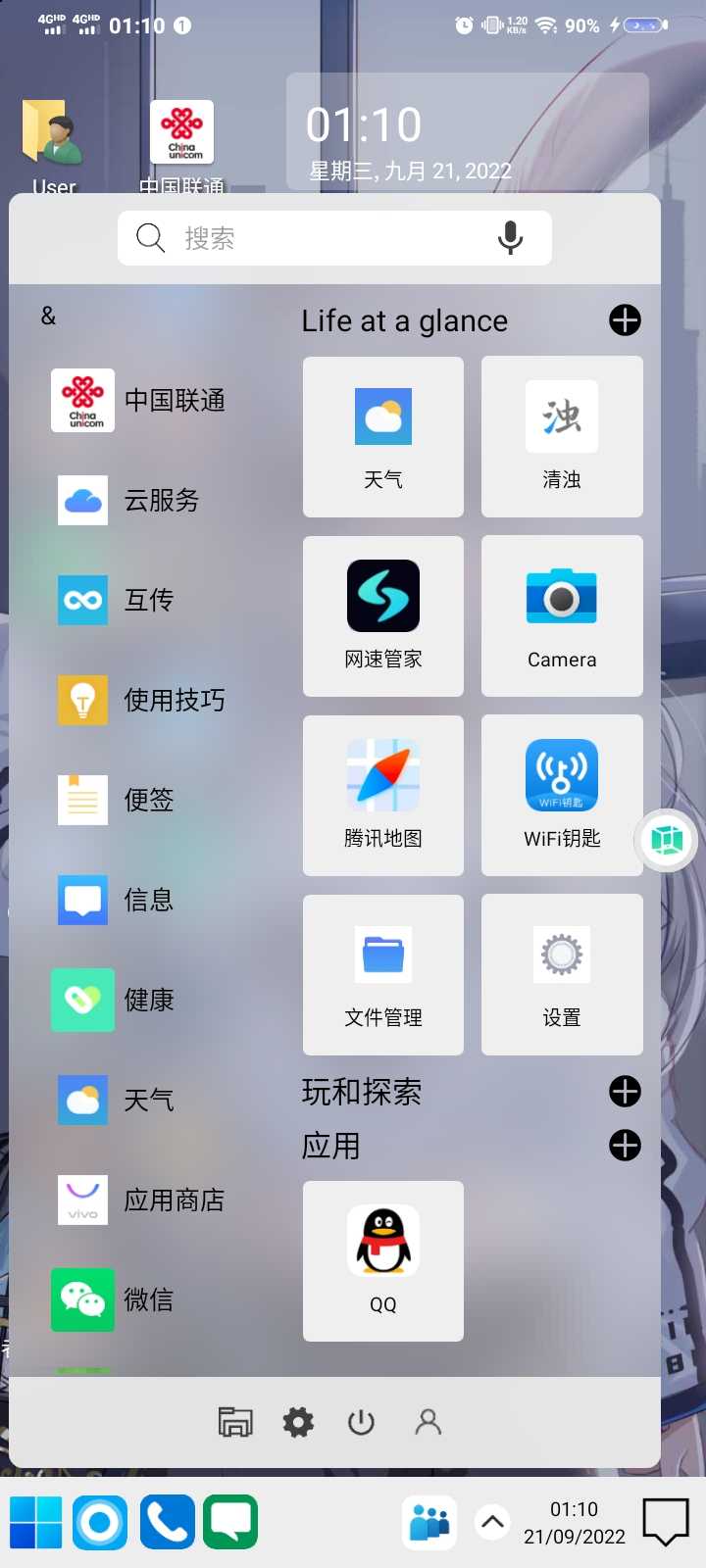
Task: Add a tile to Life at a glance
Action: [625, 319]
